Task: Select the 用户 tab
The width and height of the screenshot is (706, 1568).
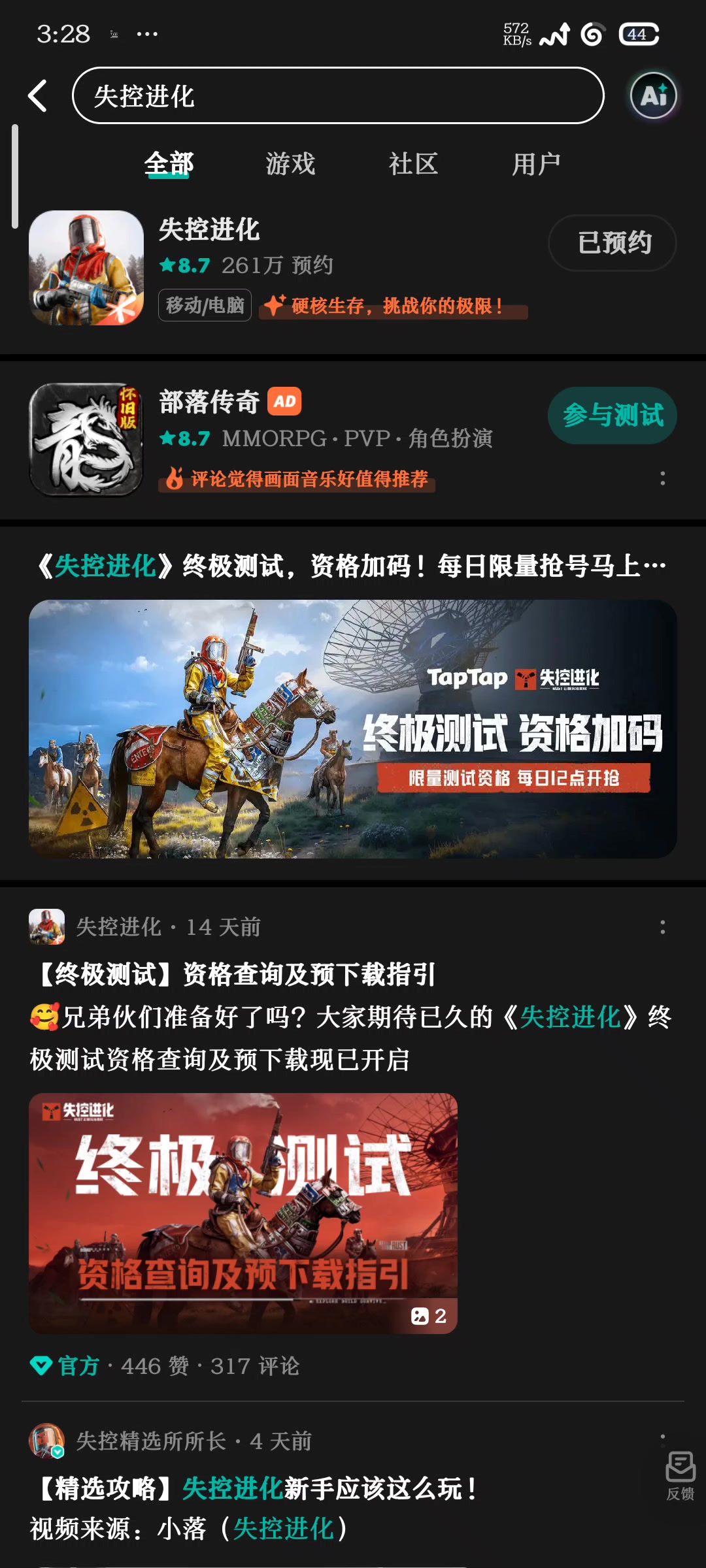Action: [x=536, y=164]
